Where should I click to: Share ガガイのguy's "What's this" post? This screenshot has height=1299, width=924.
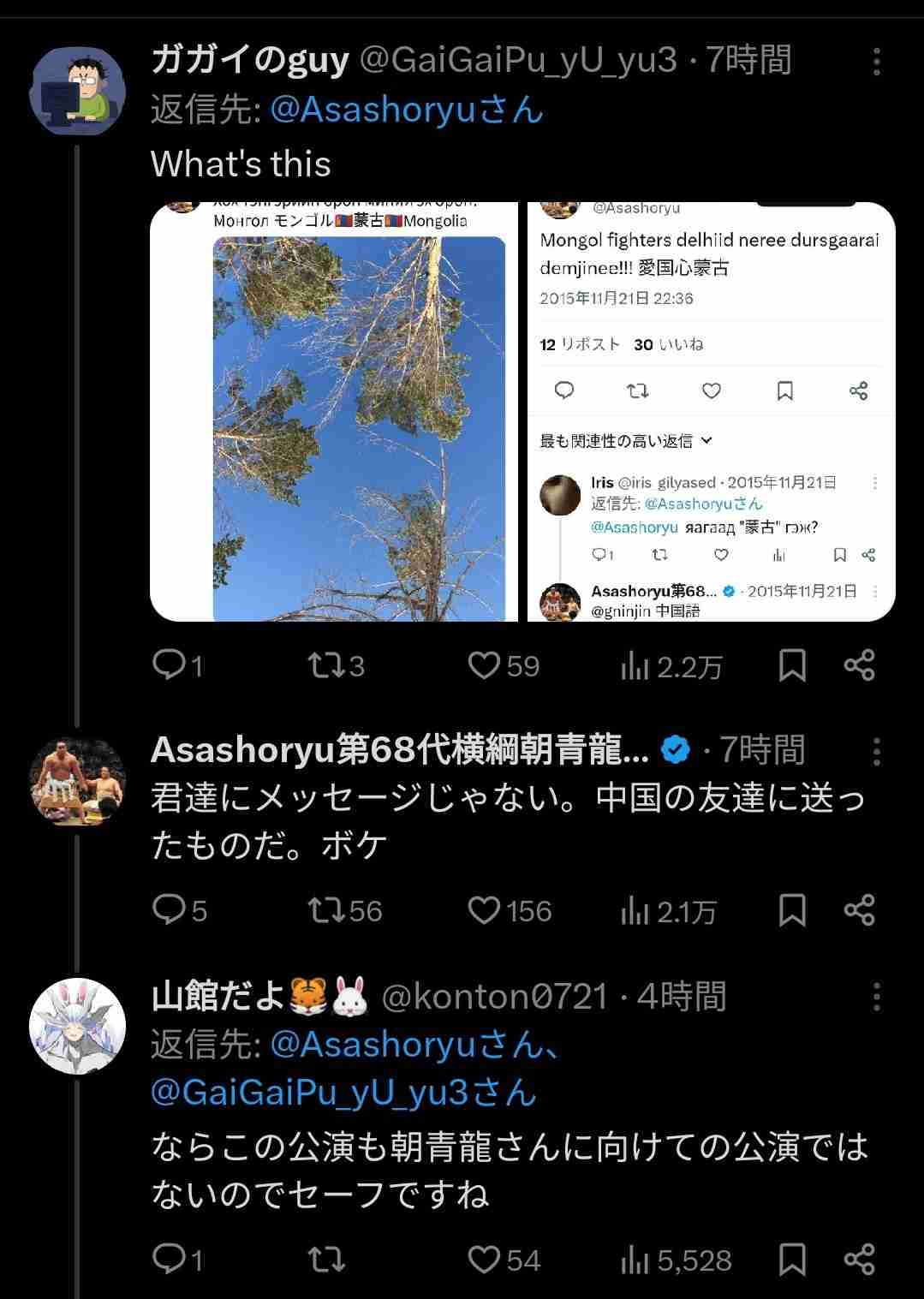pos(859,665)
